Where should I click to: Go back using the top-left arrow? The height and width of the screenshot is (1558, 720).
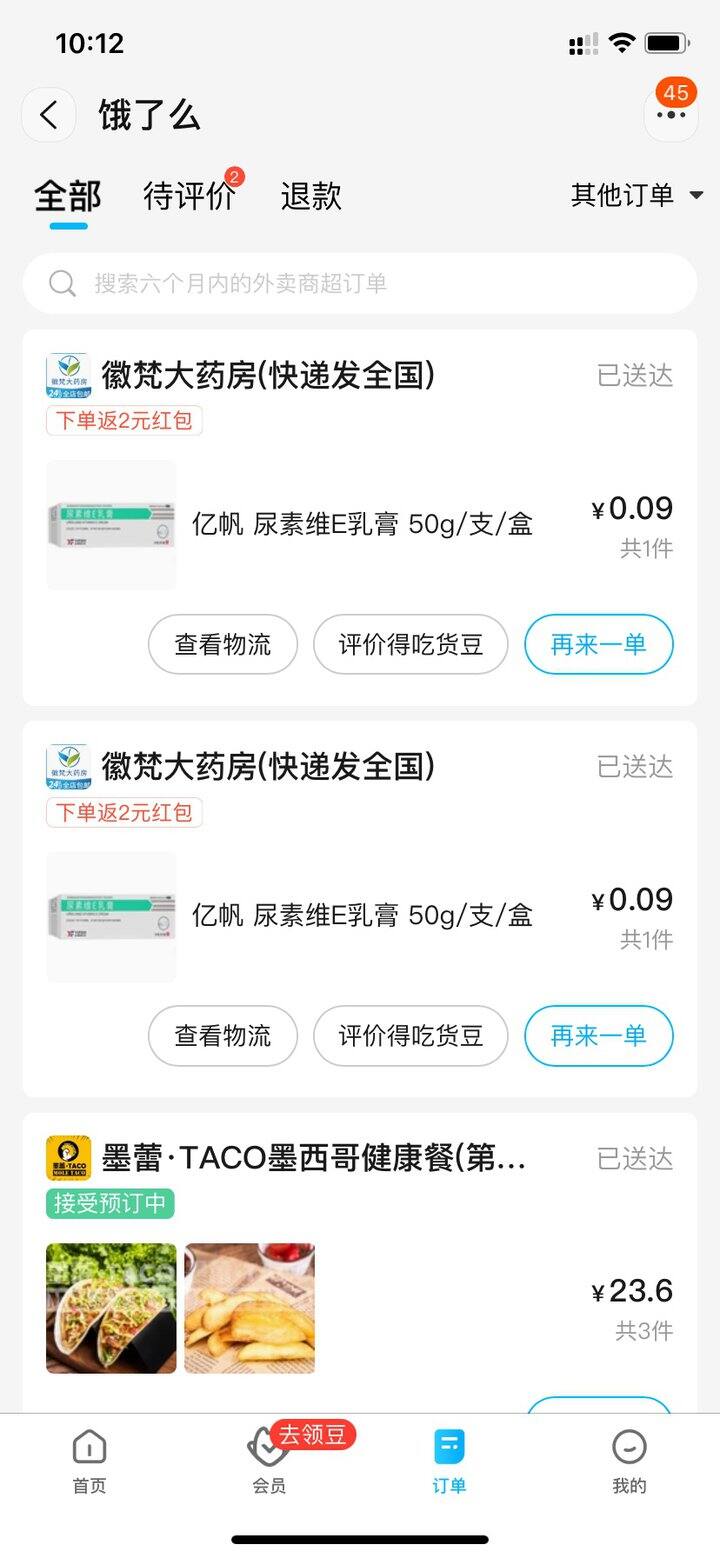tap(48, 115)
